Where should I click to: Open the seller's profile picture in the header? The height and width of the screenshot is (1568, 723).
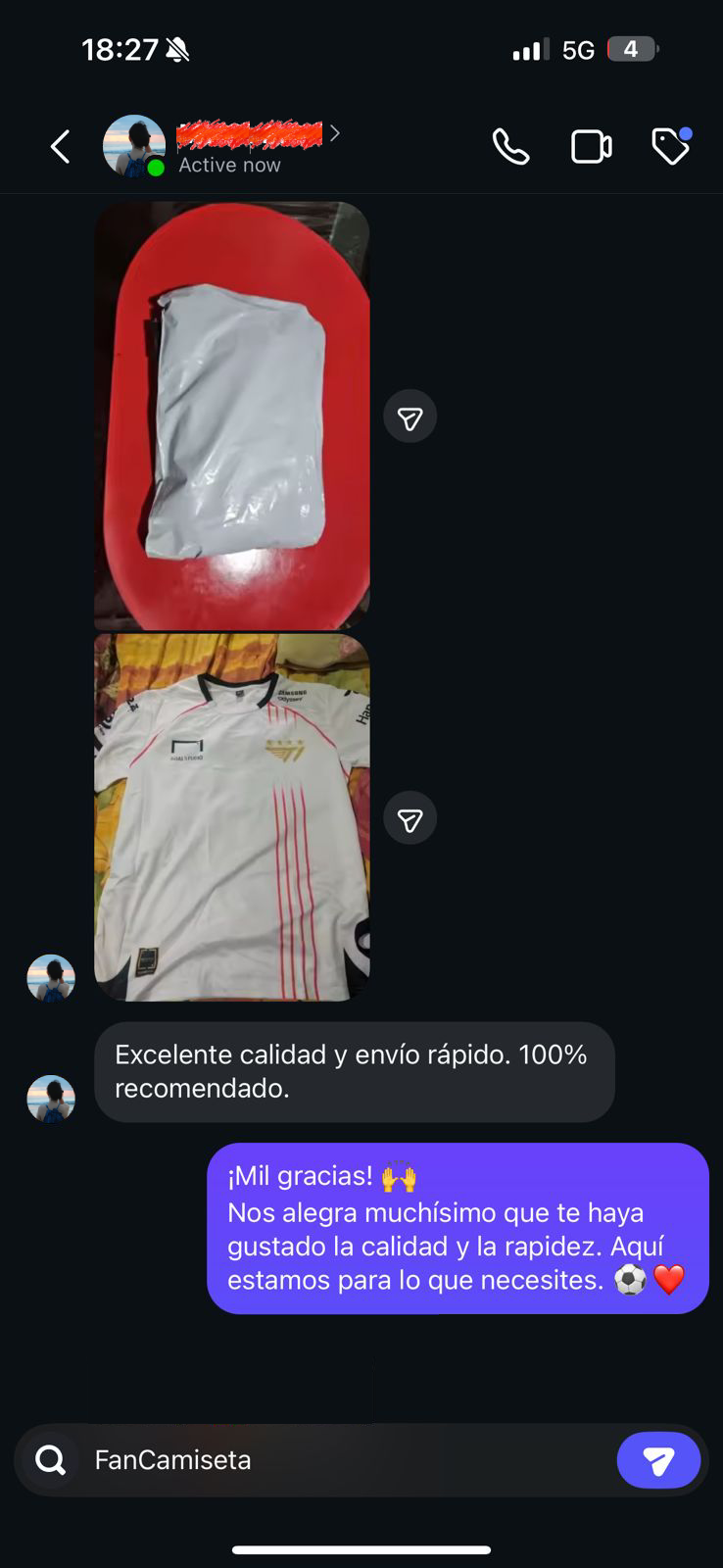[x=134, y=146]
